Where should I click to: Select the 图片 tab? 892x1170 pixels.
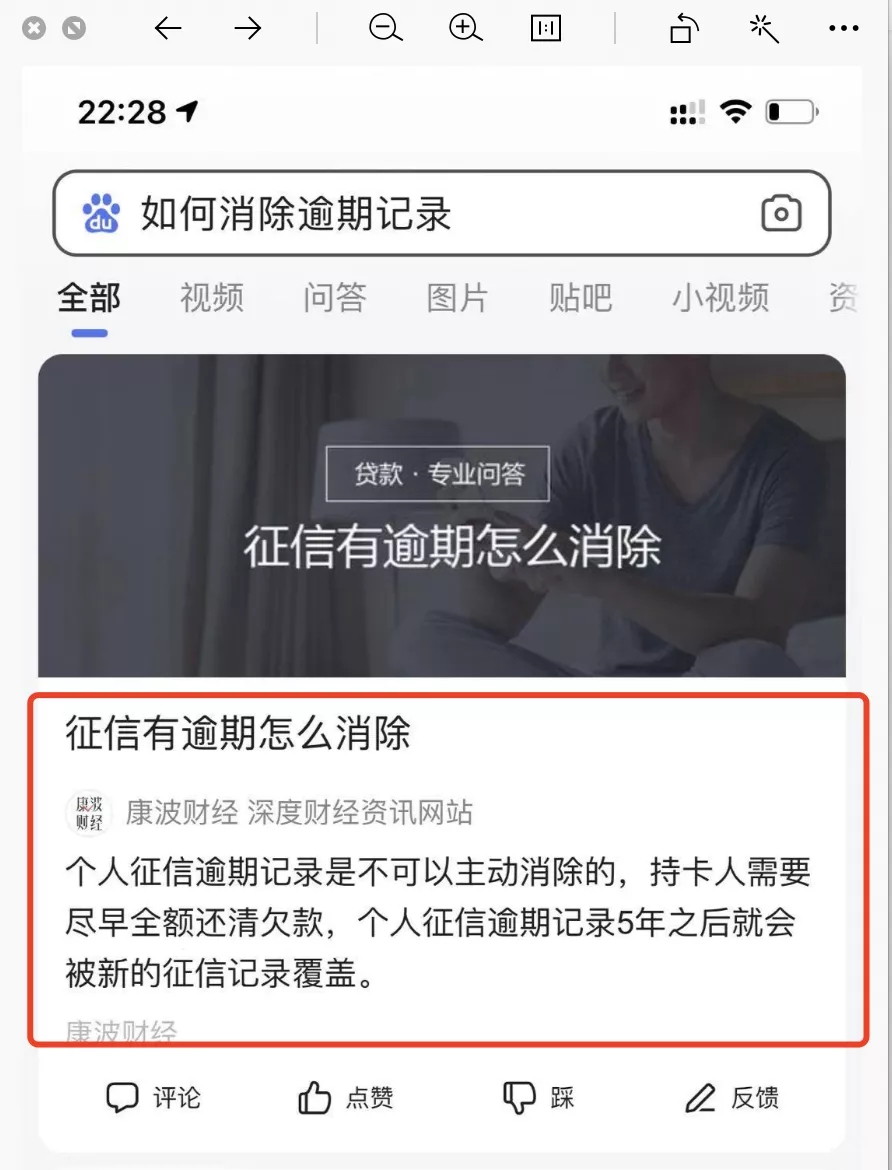click(x=458, y=298)
